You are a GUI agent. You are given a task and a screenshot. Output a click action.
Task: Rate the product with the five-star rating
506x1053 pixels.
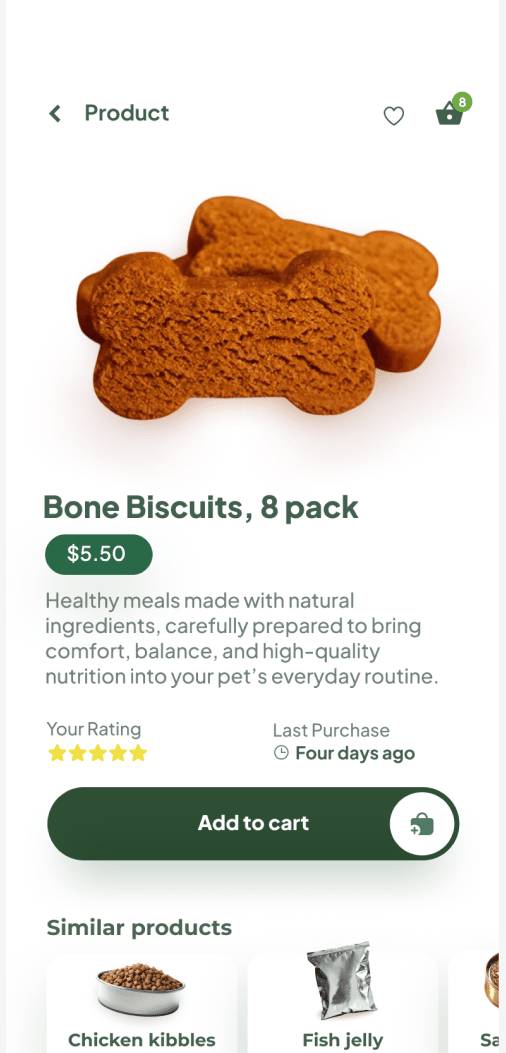point(97,753)
